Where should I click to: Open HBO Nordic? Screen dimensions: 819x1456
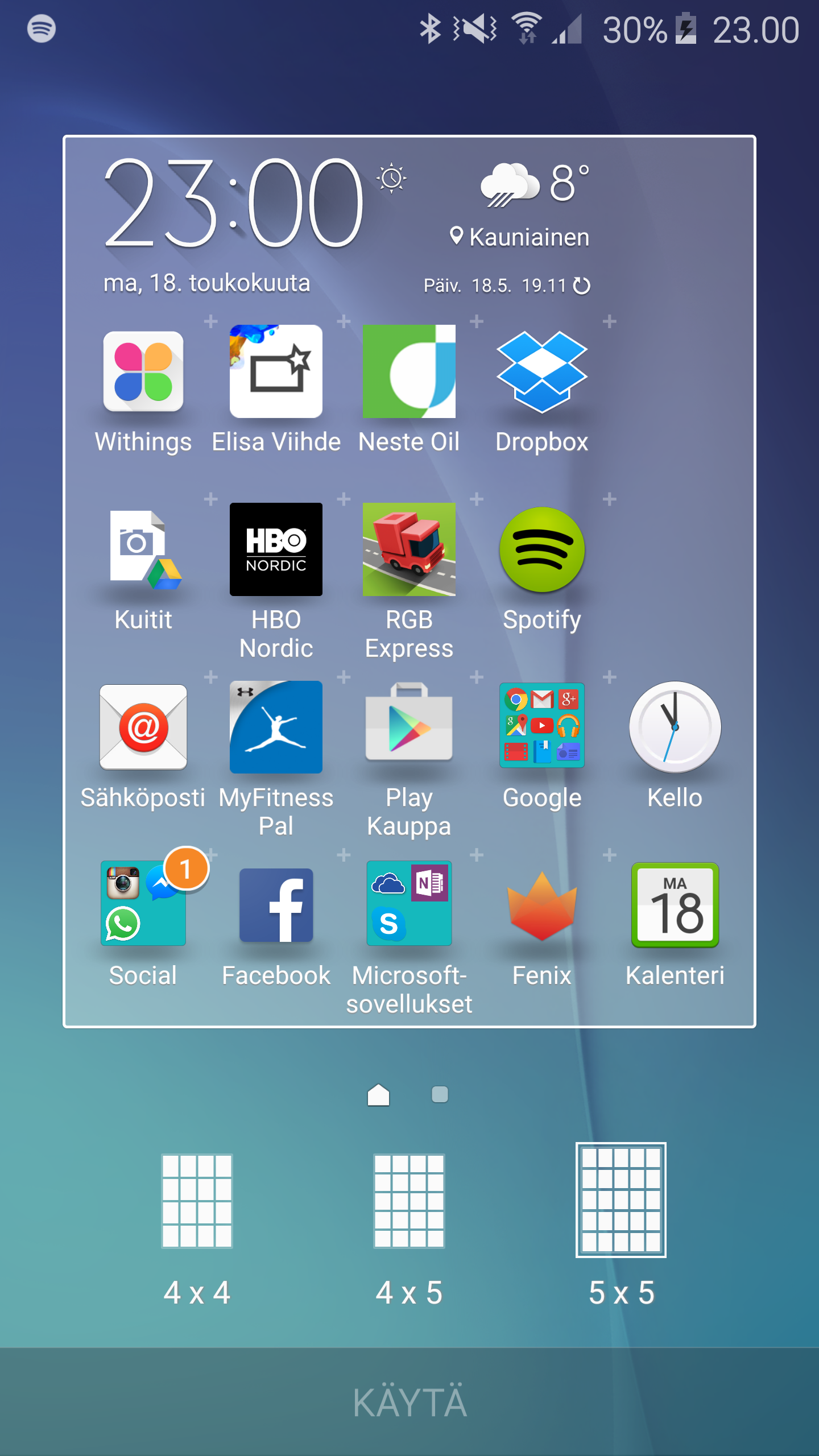[x=276, y=581]
